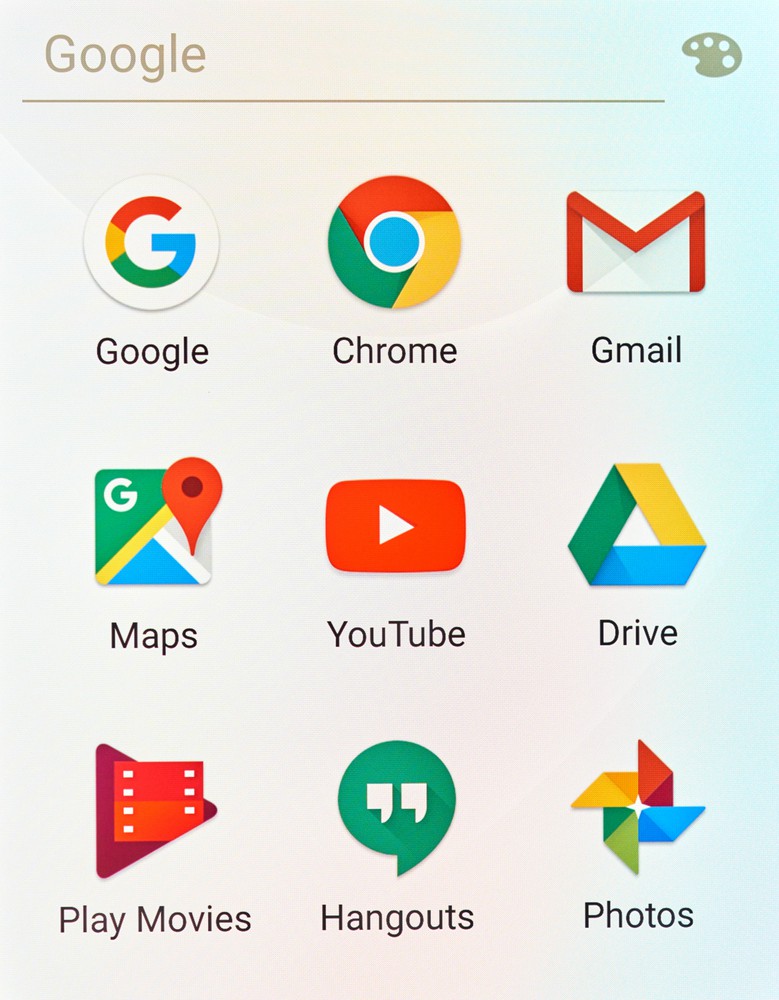Open the Photos app
779x1000 pixels.
(638, 806)
